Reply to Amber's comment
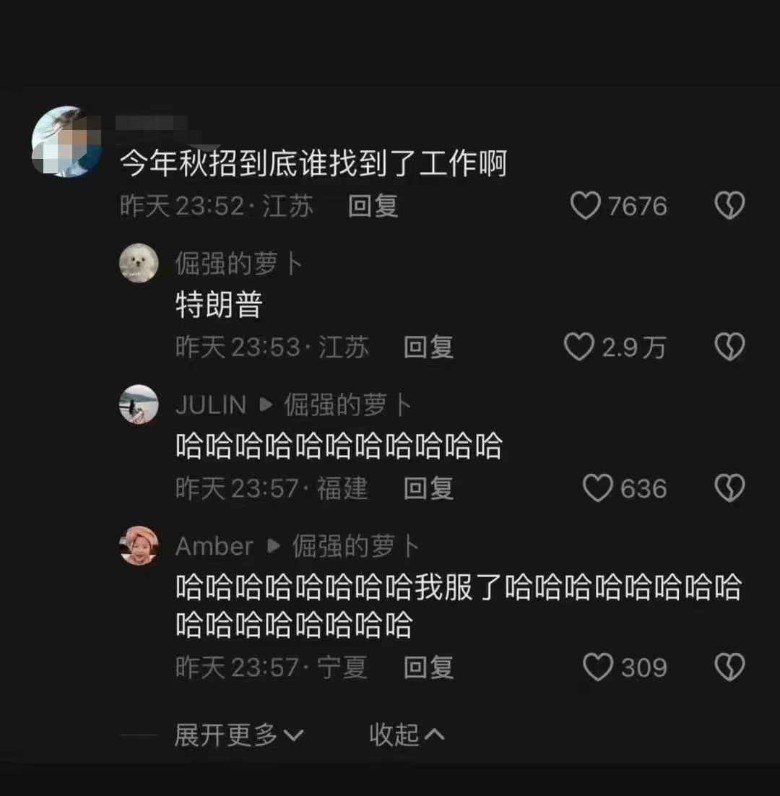The image size is (780, 796). click(x=428, y=667)
